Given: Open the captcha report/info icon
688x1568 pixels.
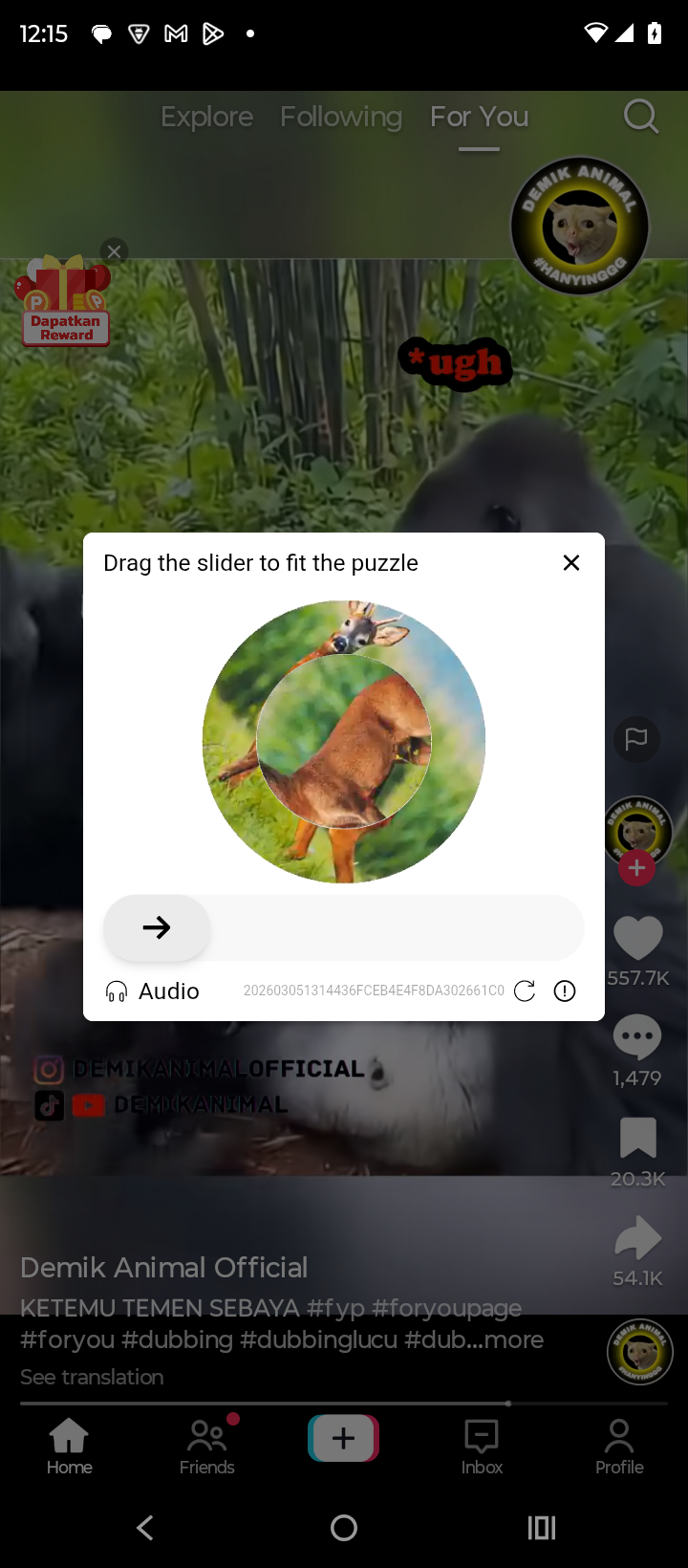Looking at the screenshot, I should [565, 991].
